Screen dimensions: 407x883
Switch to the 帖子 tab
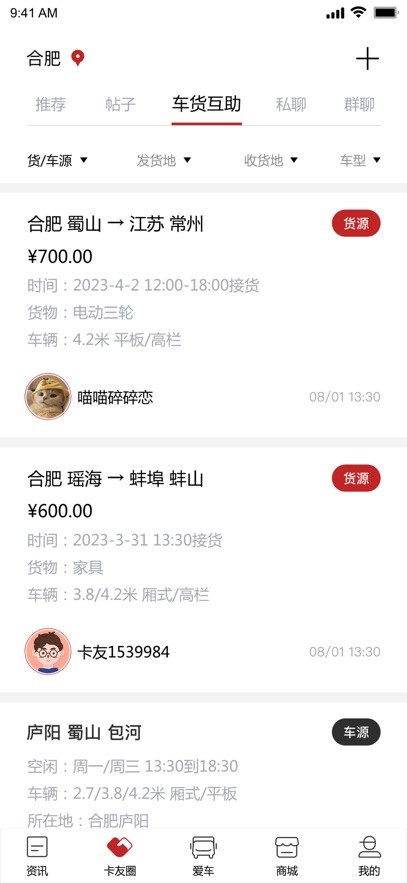pos(120,105)
